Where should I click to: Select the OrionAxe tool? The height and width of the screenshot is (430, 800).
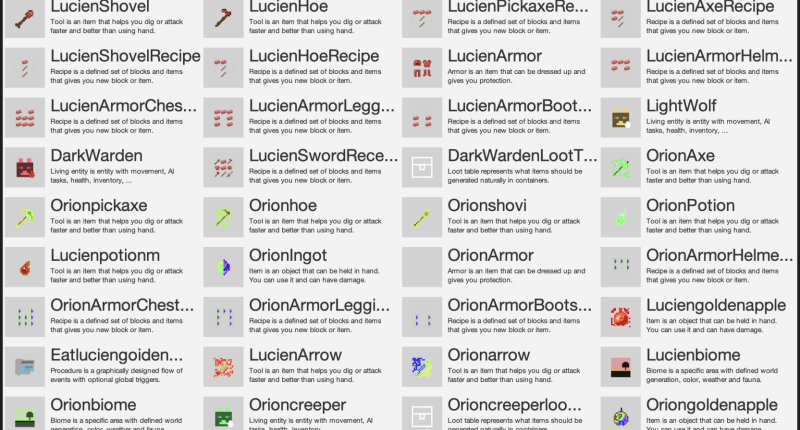(x=680, y=156)
